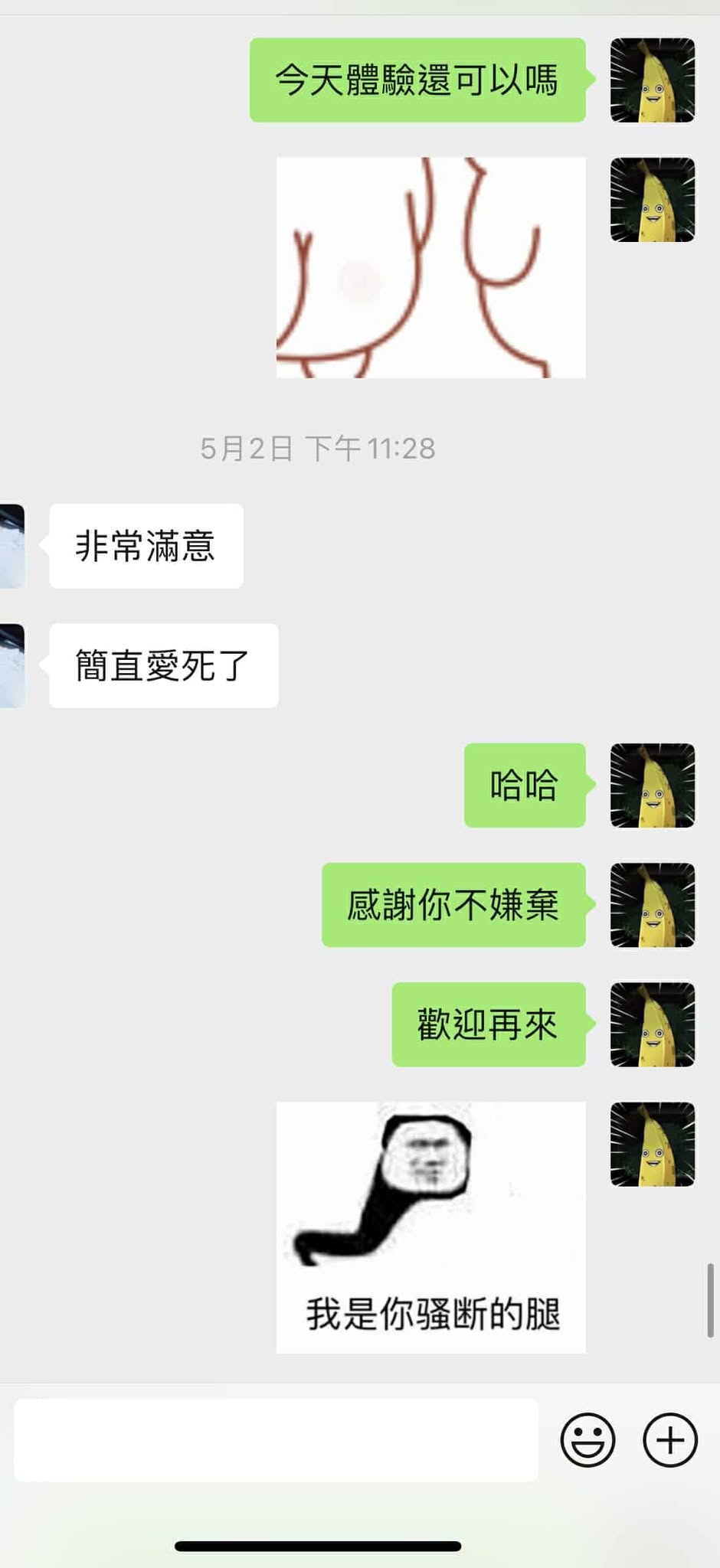
Task: Open the sticker captioned 我是你骚断的腿
Action: click(x=430, y=1227)
